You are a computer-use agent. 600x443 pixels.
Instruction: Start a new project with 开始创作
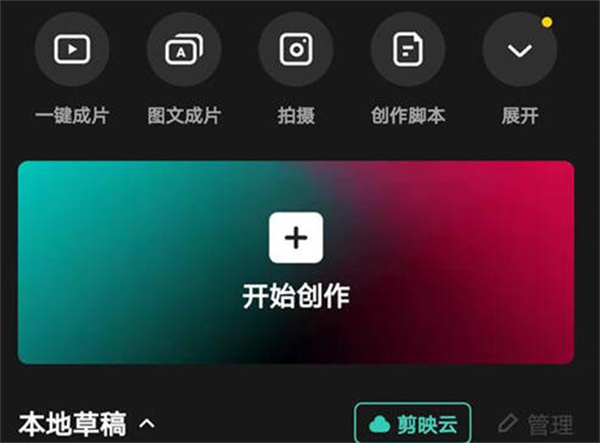coord(296,262)
